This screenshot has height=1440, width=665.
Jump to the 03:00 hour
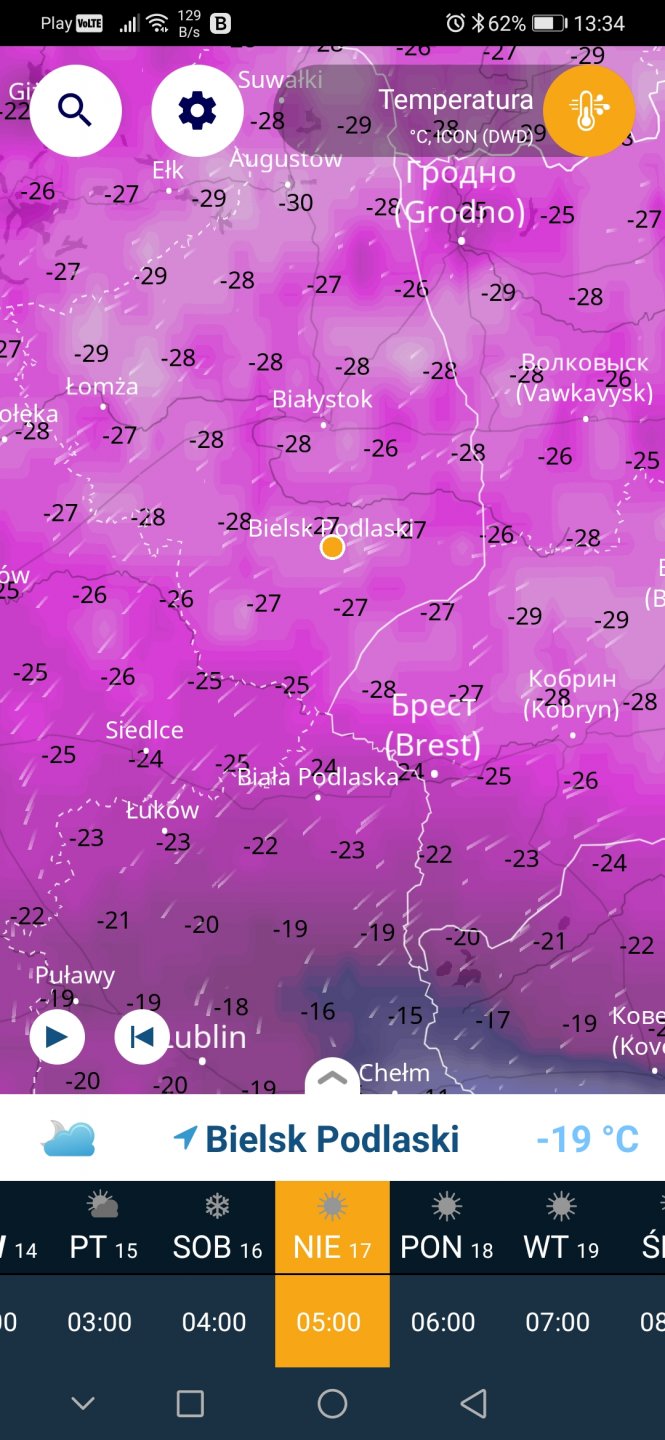coord(99,1322)
